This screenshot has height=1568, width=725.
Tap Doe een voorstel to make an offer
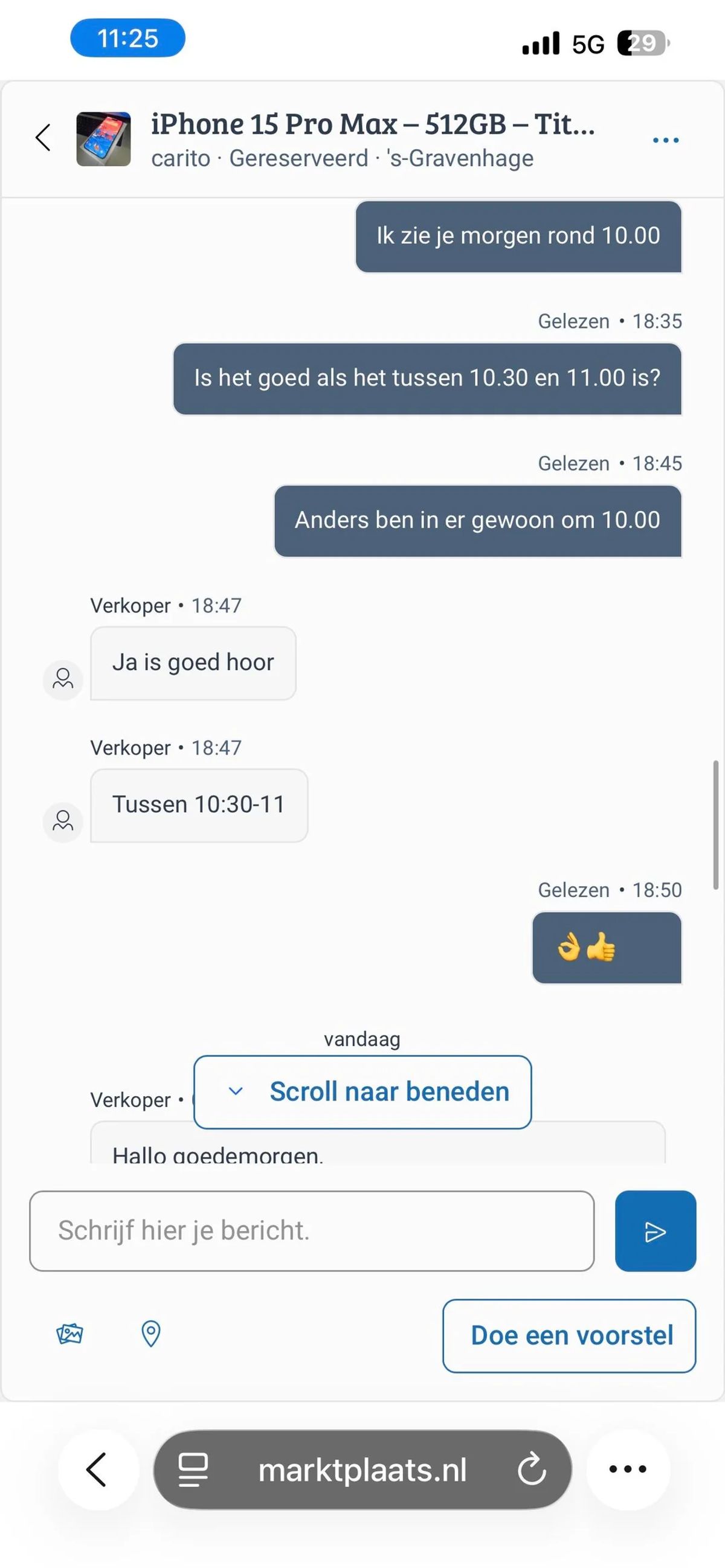click(569, 1335)
